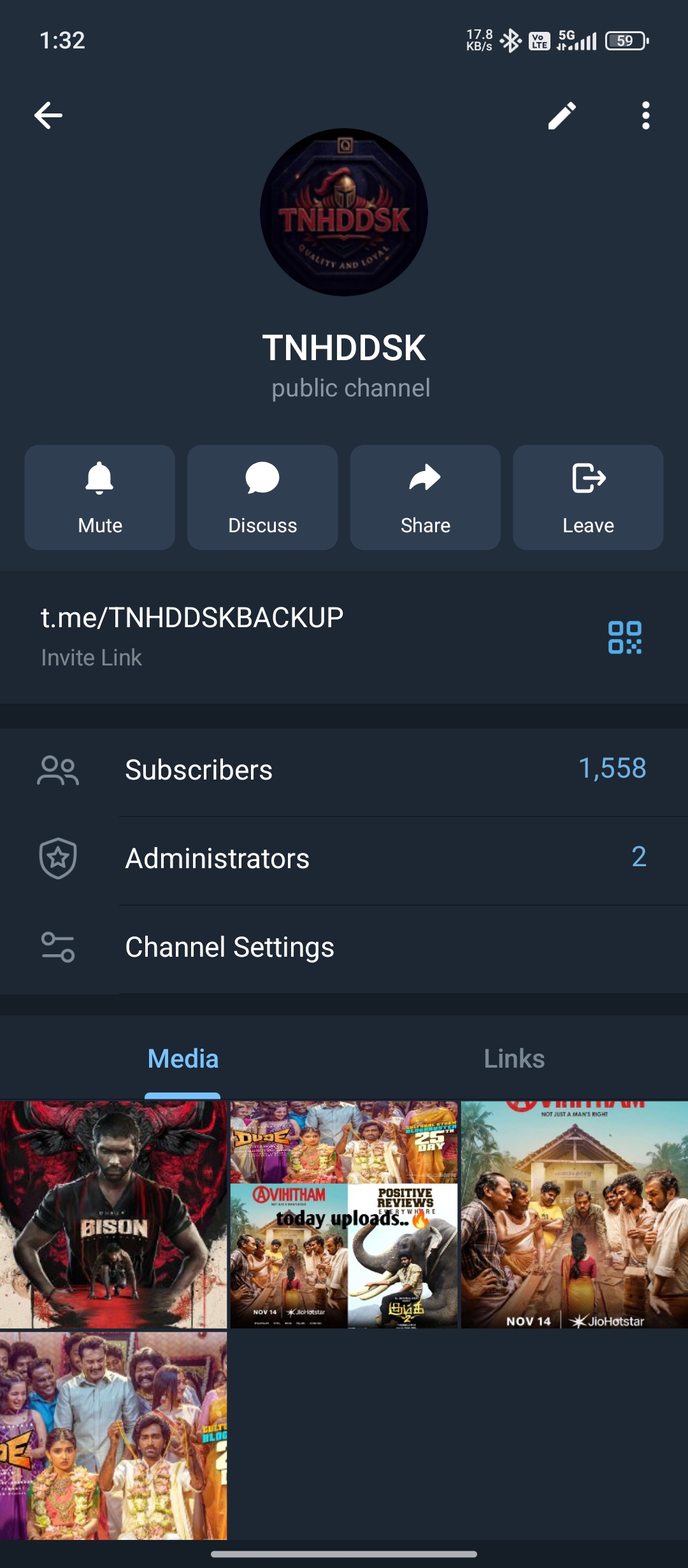Screen dimensions: 688x1568
Task: Leave the TNHDDSK channel
Action: pos(588,497)
